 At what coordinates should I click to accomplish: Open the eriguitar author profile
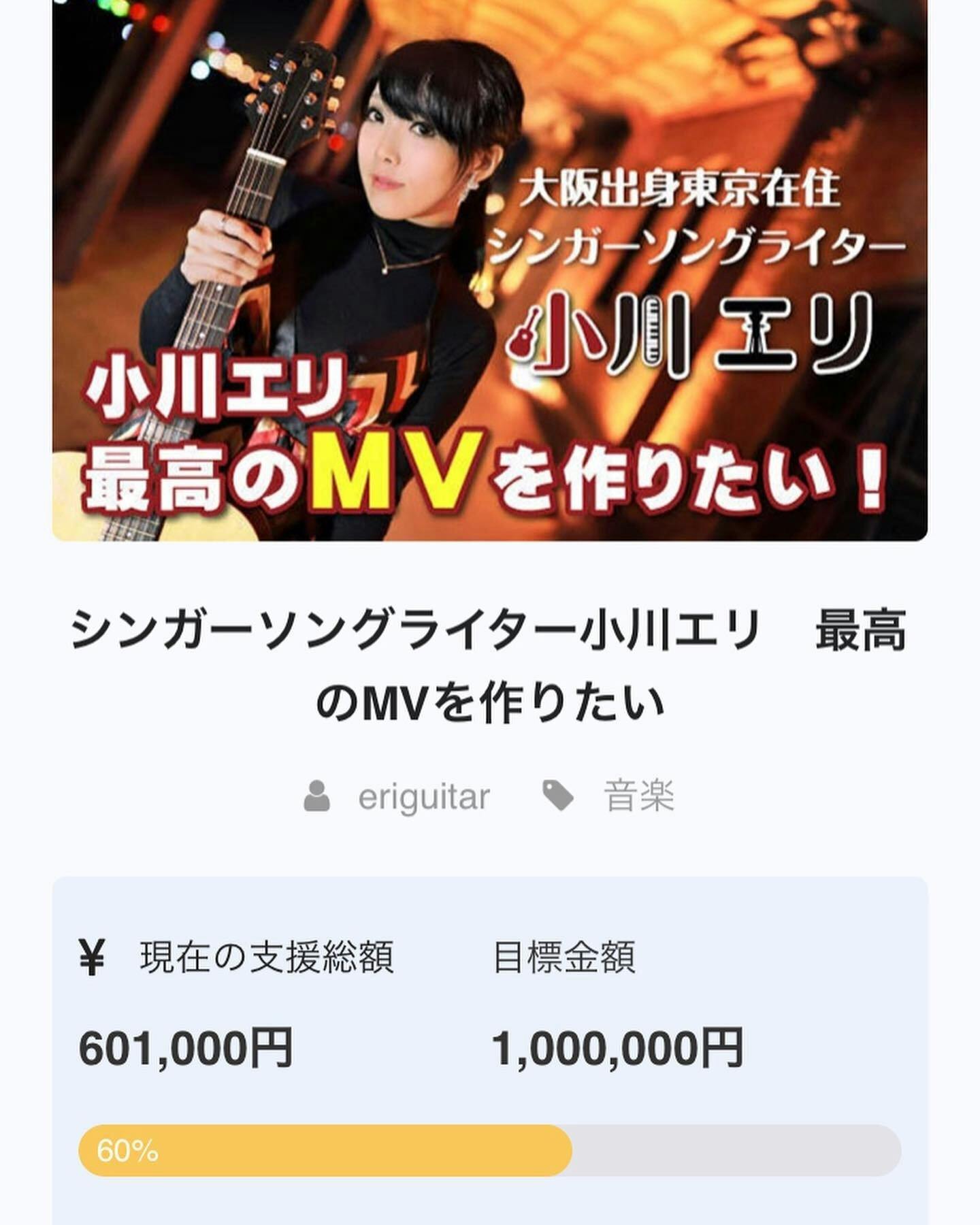pyautogui.click(x=423, y=797)
